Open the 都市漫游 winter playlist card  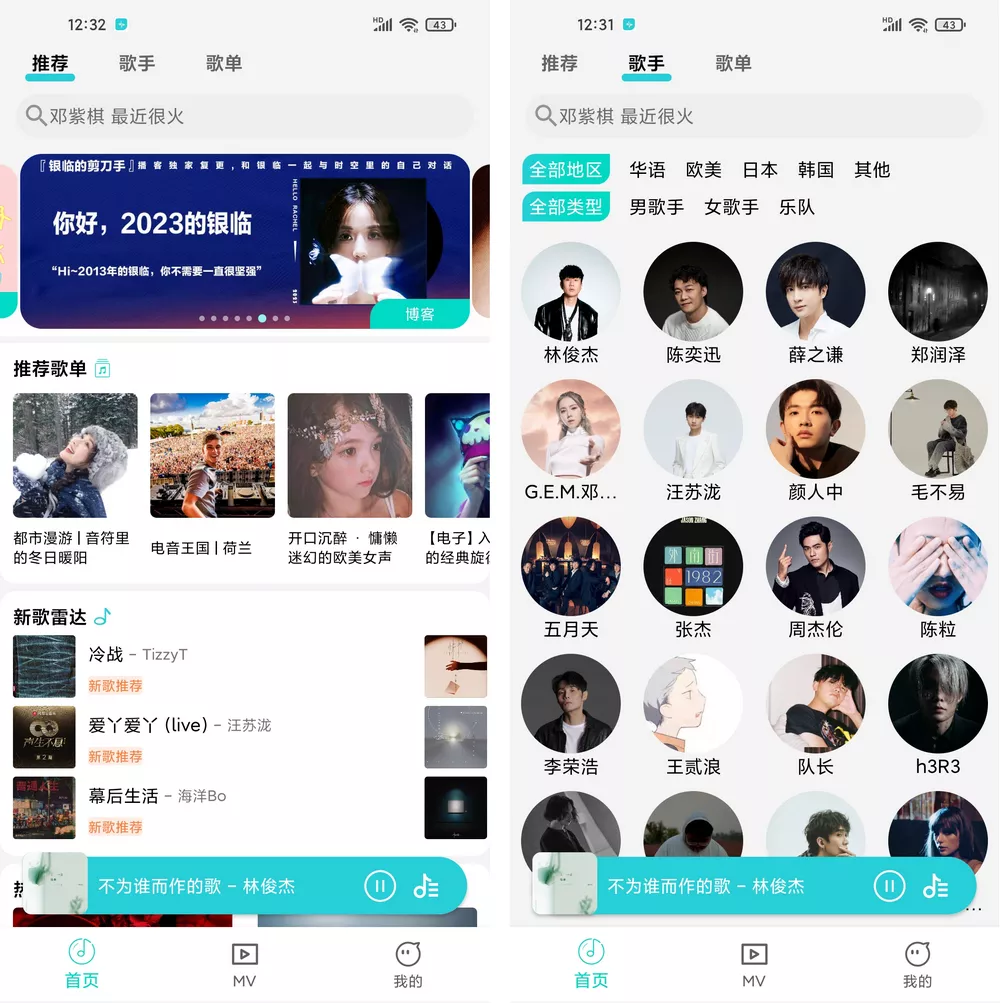[75, 455]
